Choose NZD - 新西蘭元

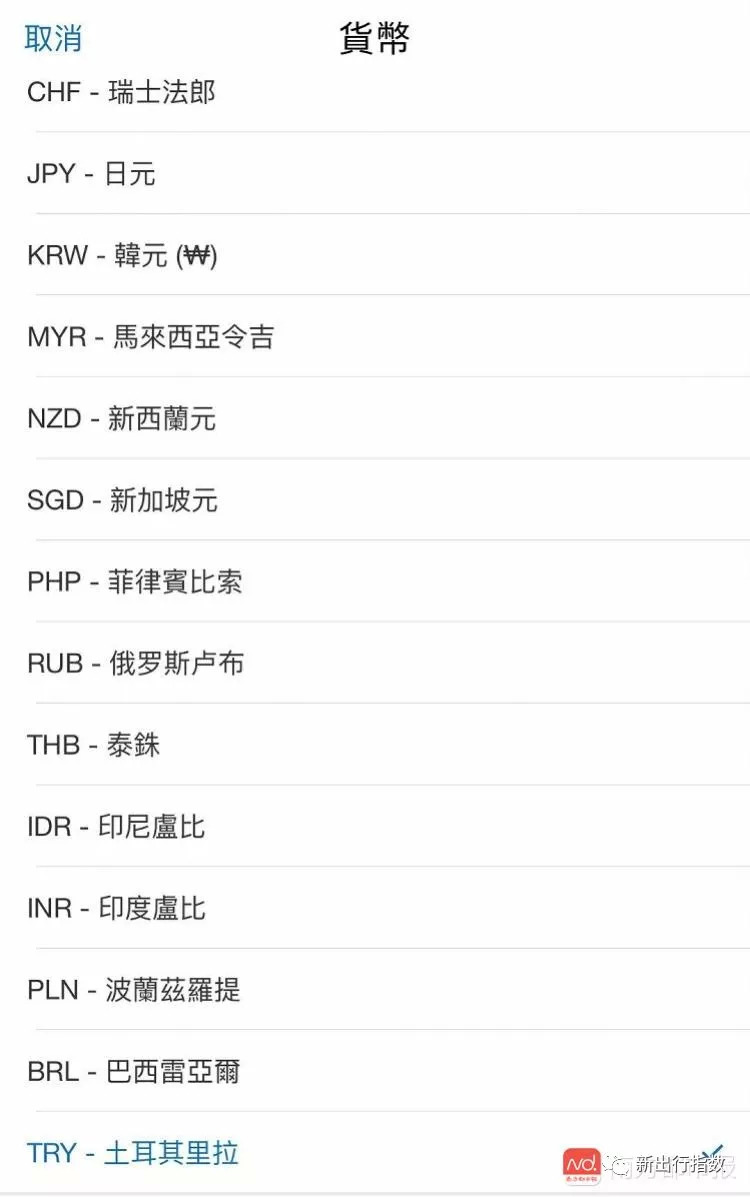point(121,419)
